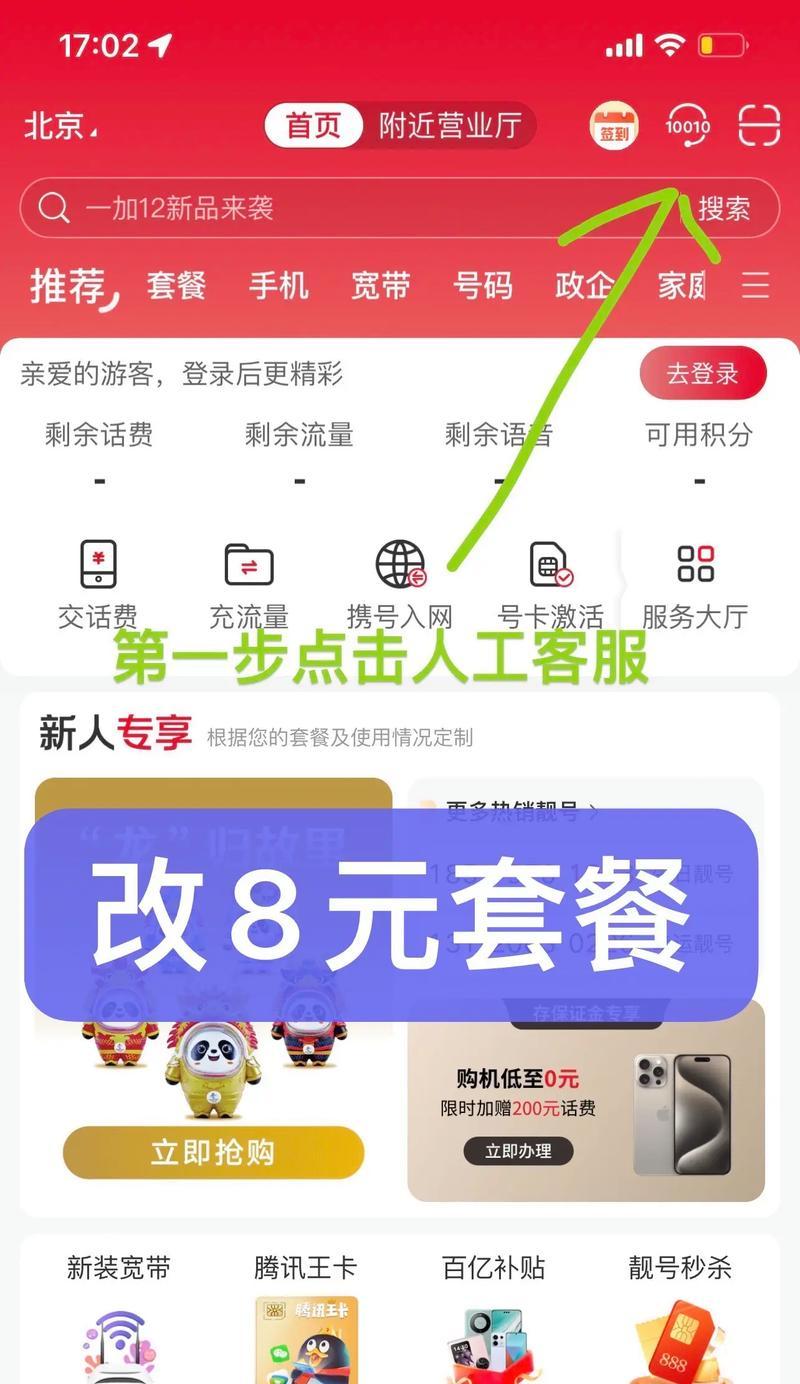Tap the 搜索 button

pos(724,208)
